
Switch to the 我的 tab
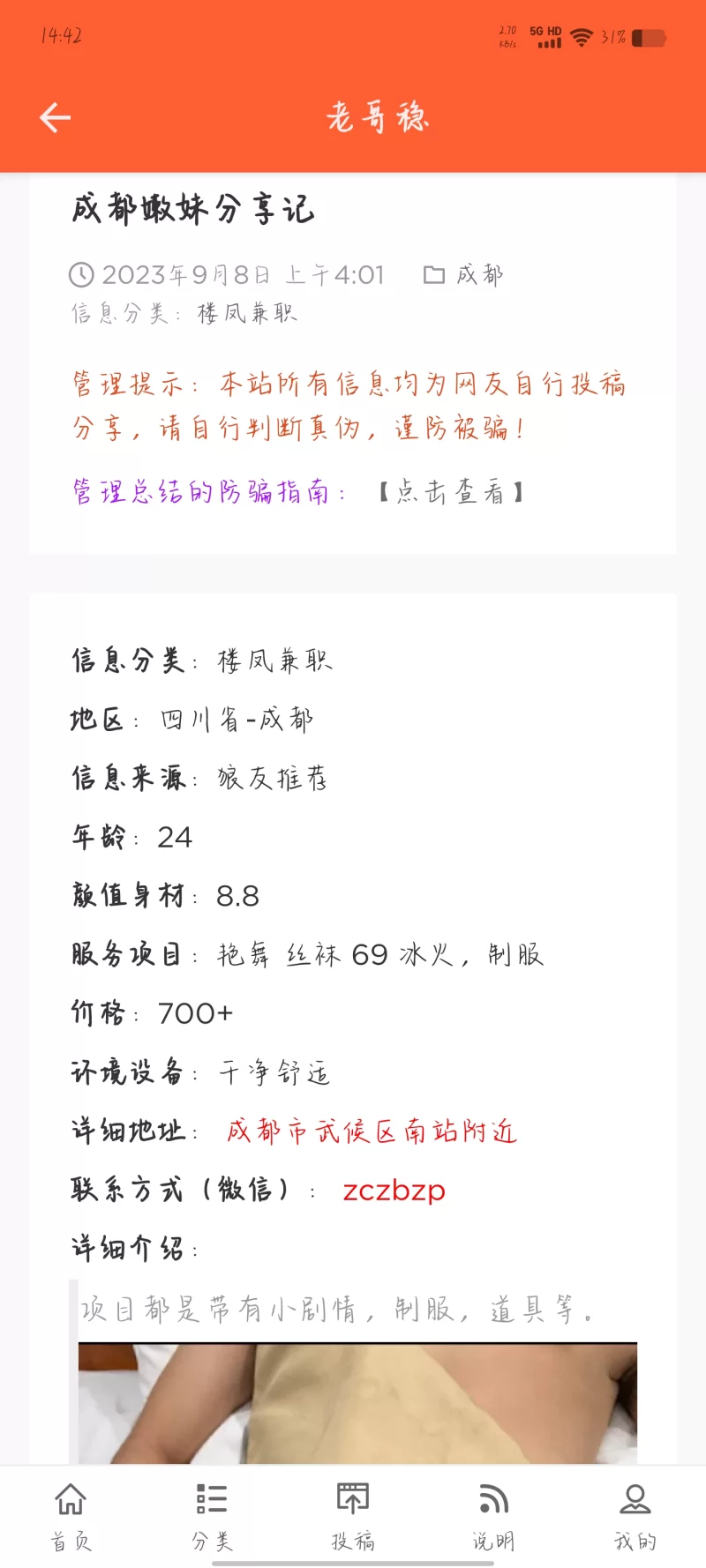point(635,1516)
